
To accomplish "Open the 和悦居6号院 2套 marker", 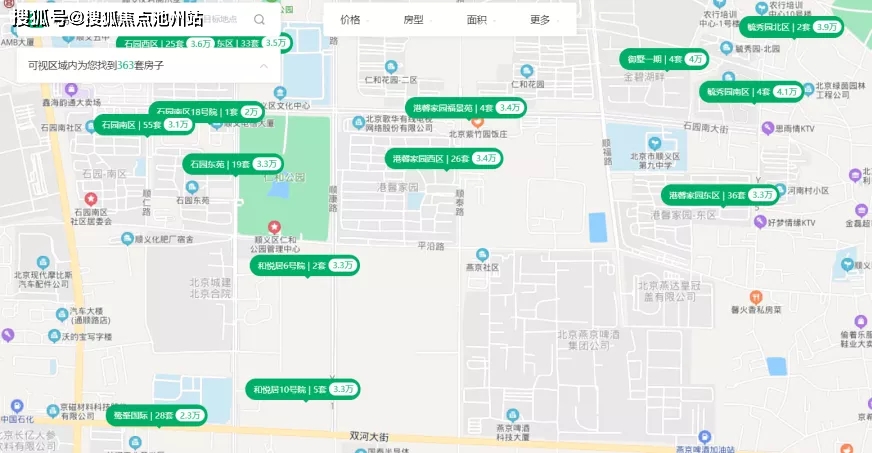I will pos(303,265).
